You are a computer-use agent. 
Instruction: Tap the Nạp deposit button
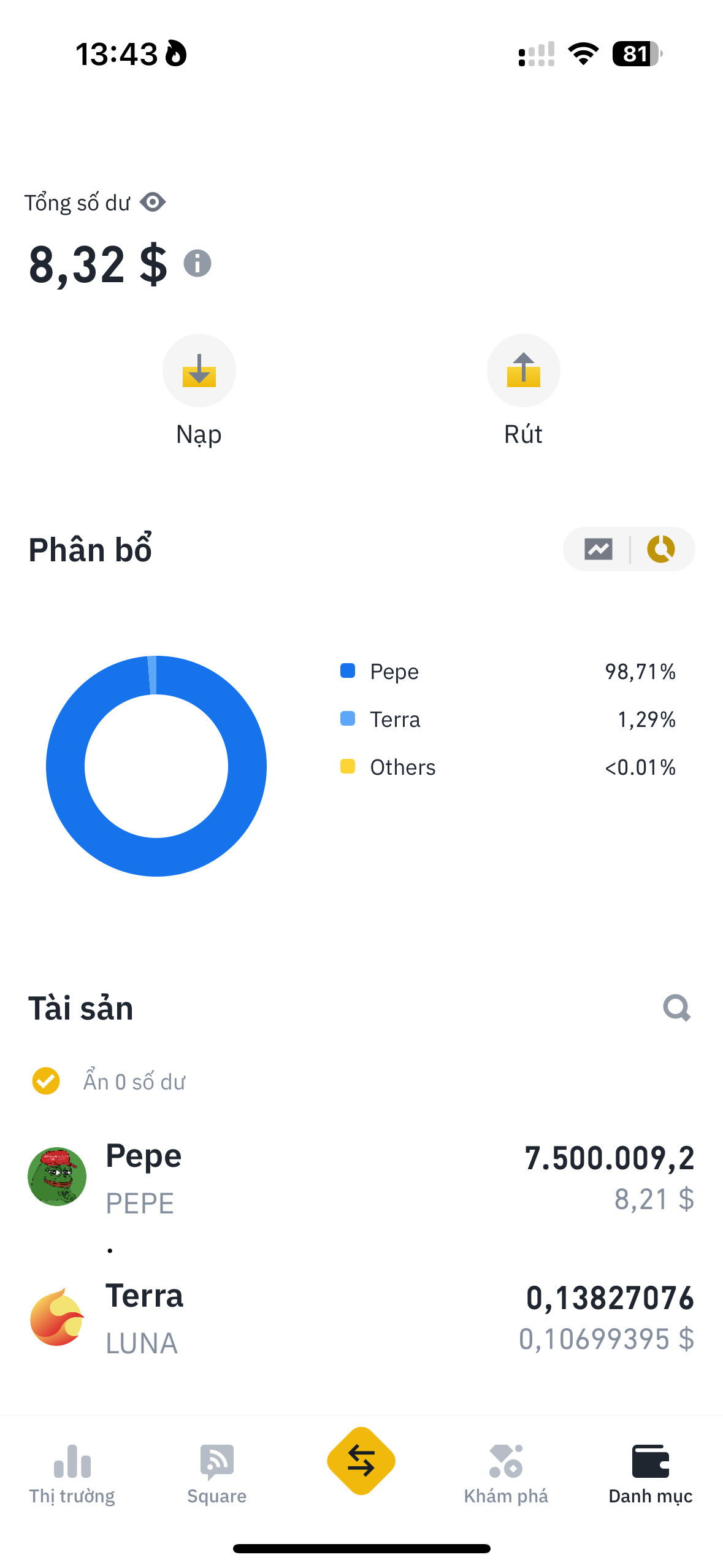(199, 390)
